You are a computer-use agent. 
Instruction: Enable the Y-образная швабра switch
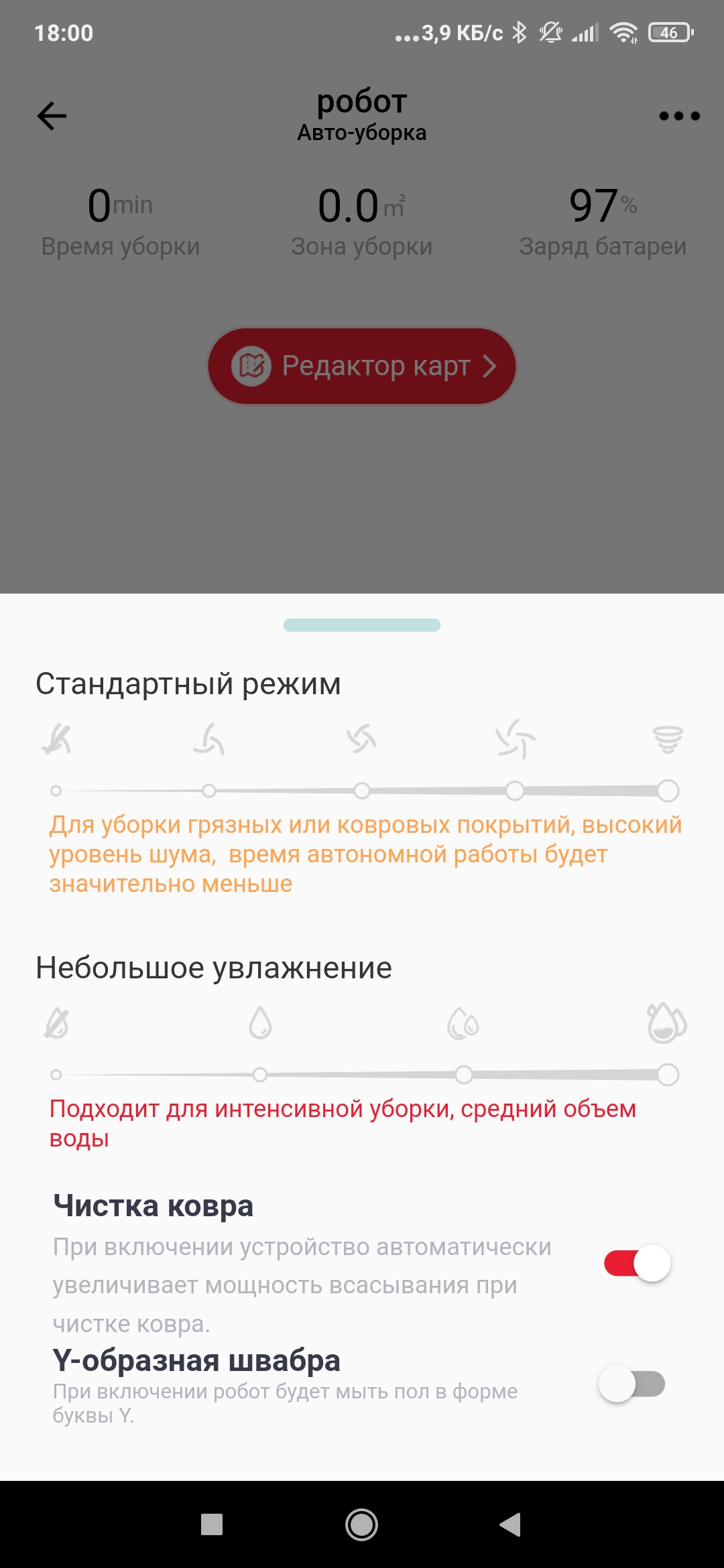click(631, 1384)
